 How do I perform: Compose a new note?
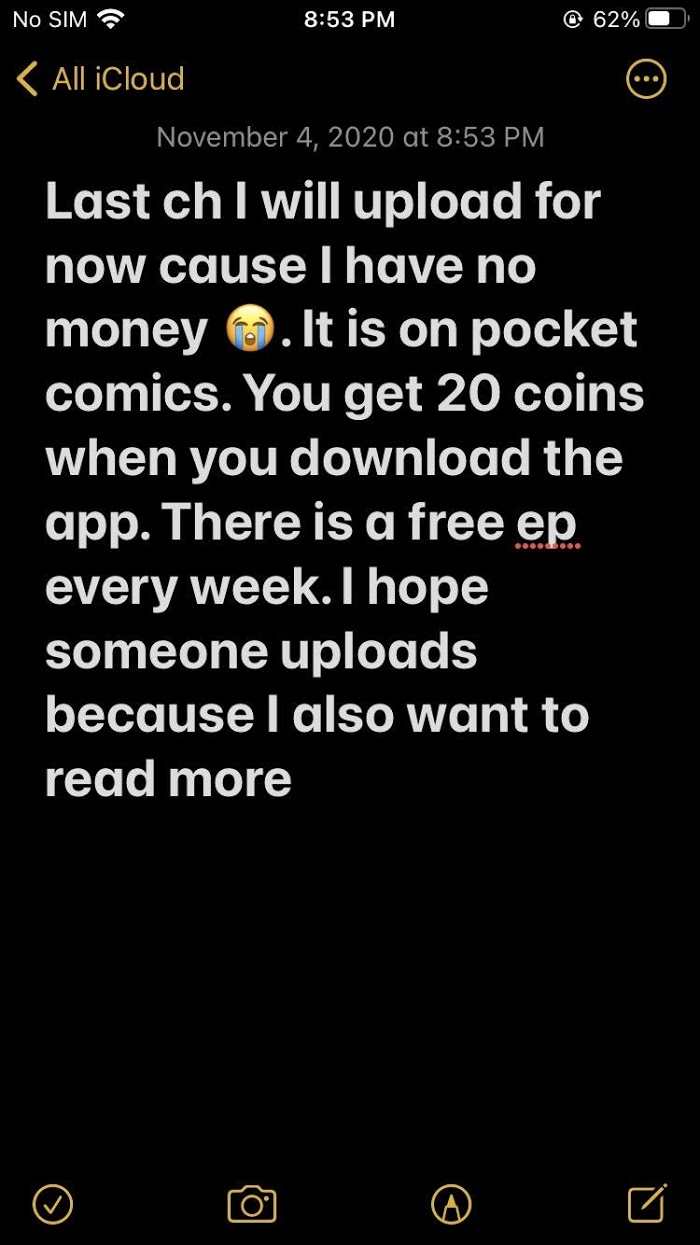coord(647,1203)
